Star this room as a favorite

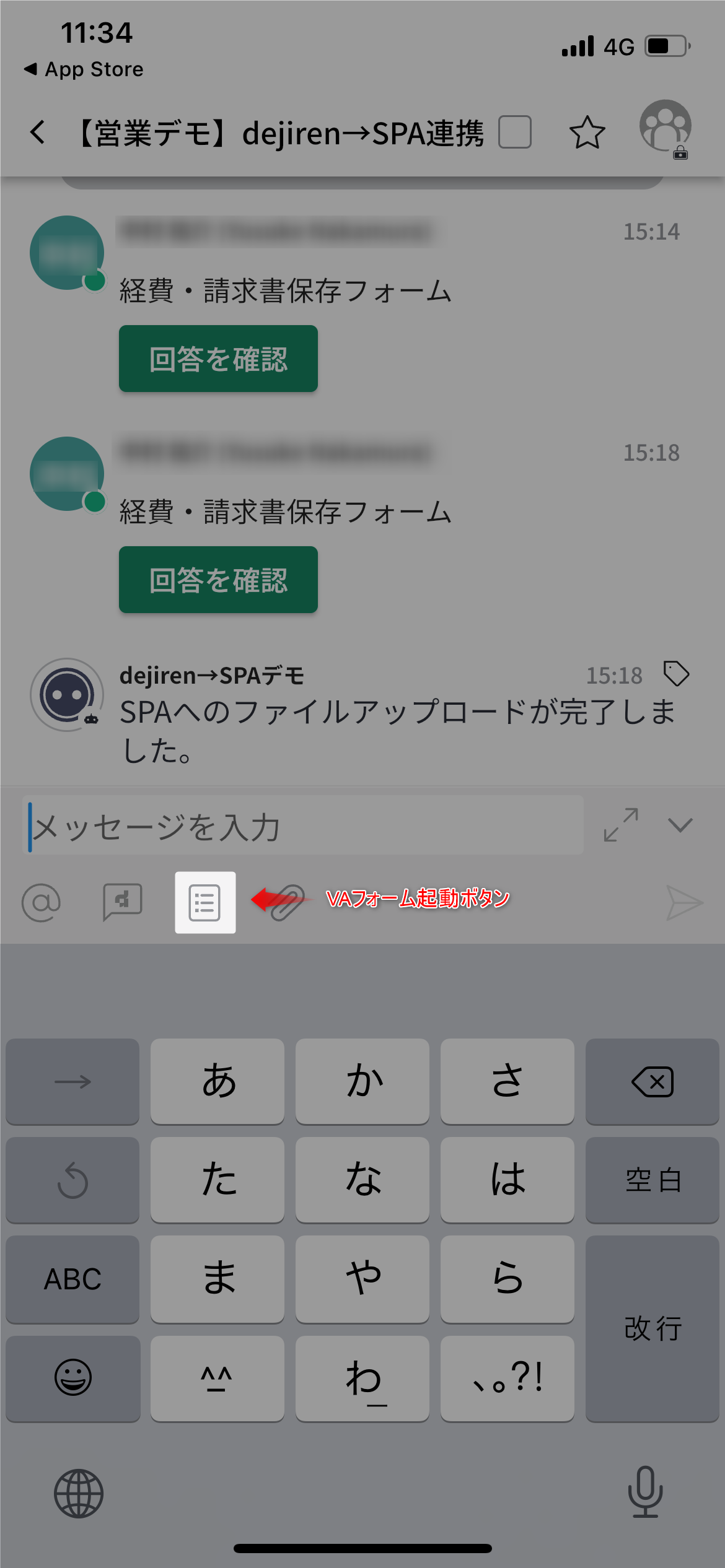coord(587,133)
